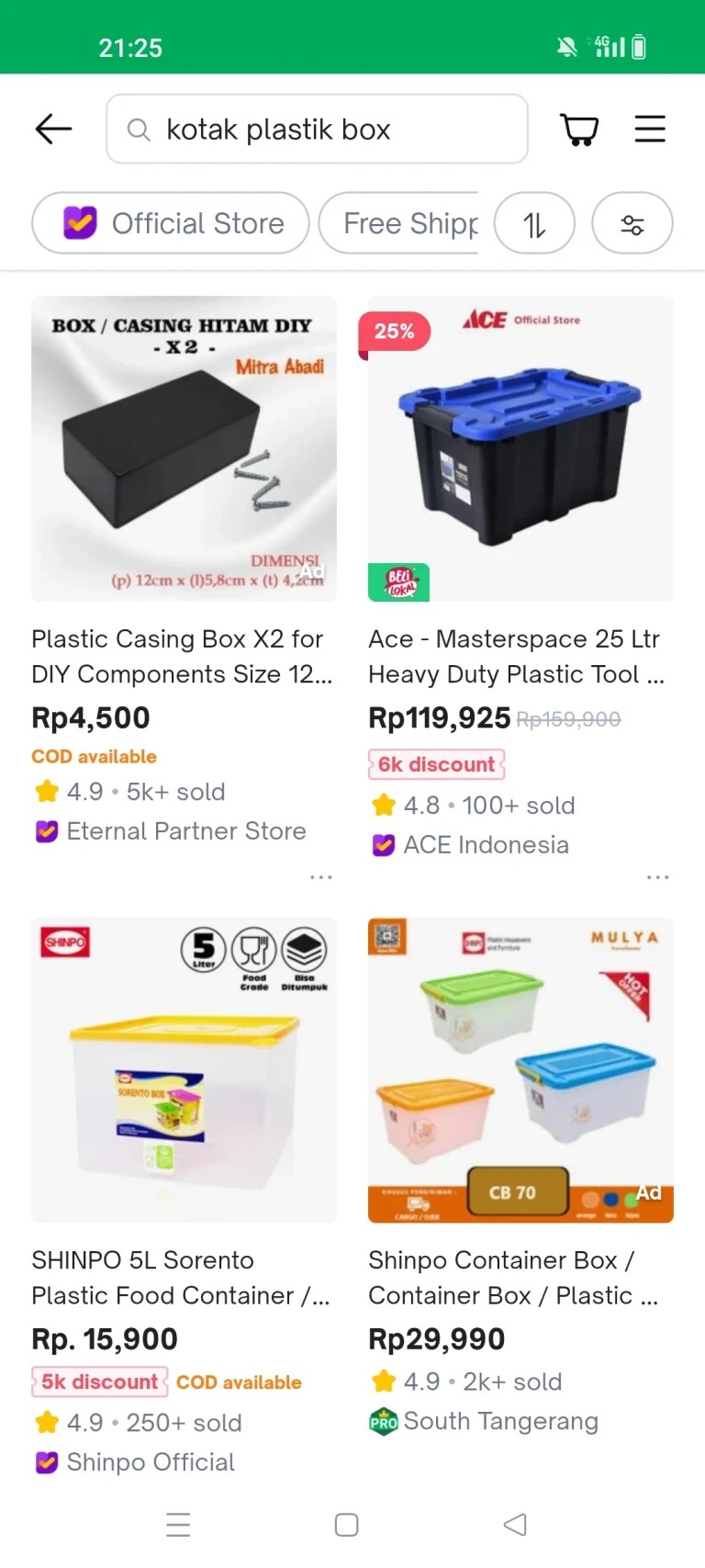705x1568 pixels.
Task: Tap the 'kotak plastik box' search field
Action: click(x=317, y=130)
